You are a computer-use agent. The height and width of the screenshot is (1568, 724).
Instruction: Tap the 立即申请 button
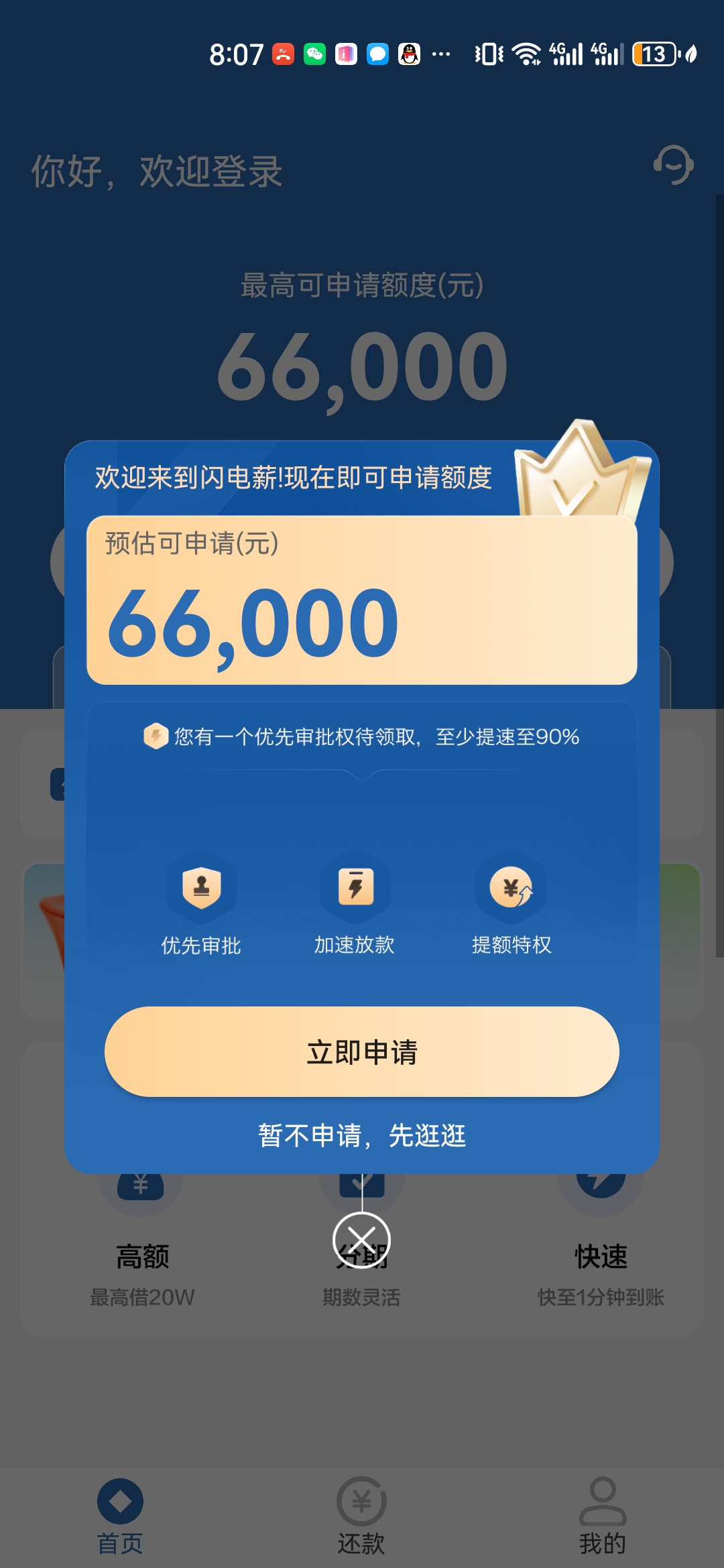tap(362, 1051)
